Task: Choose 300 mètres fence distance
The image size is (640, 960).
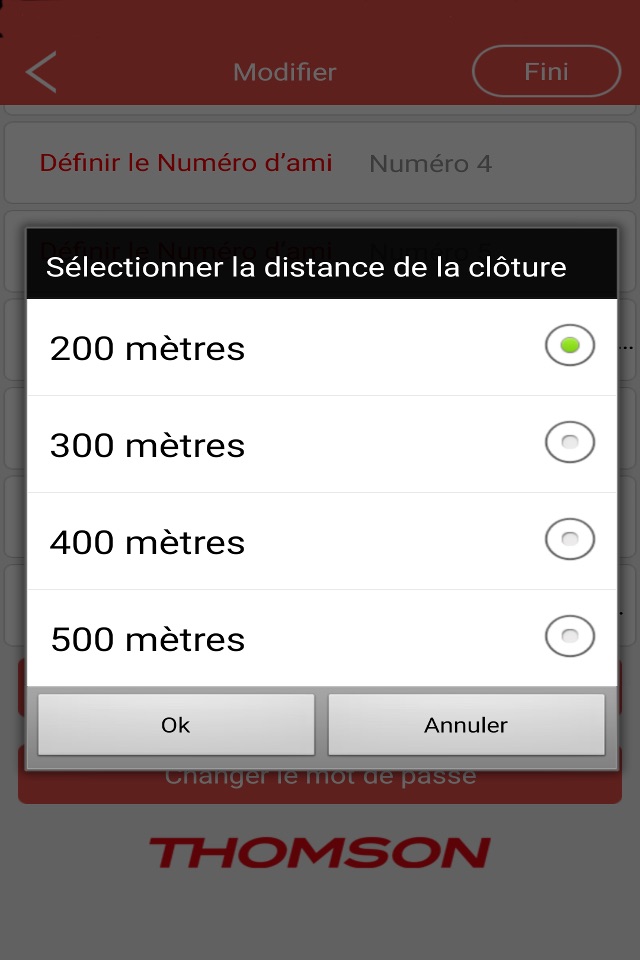Action: click(569, 443)
